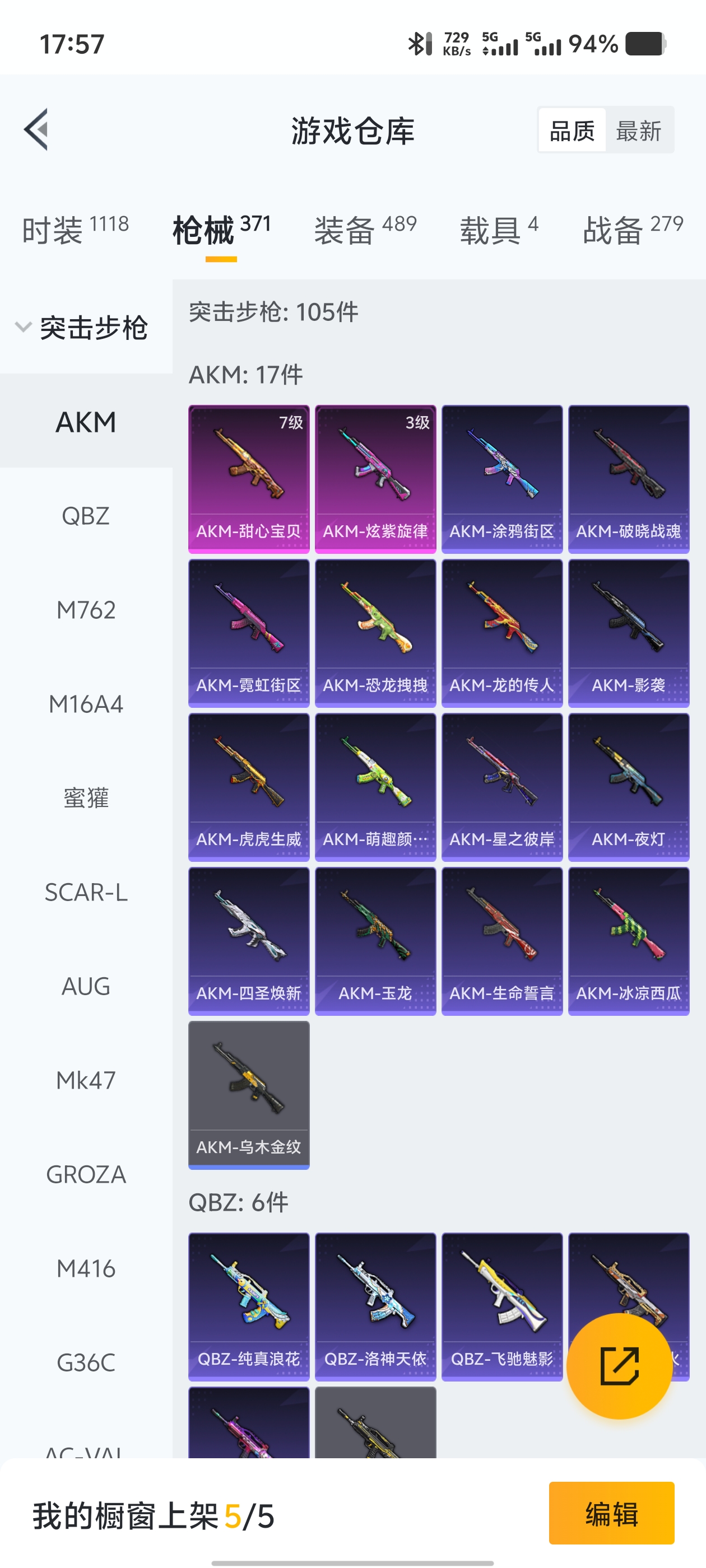Viewport: 706px width, 1568px height.
Task: Choose SCAR-L from the sidebar
Action: [x=86, y=892]
